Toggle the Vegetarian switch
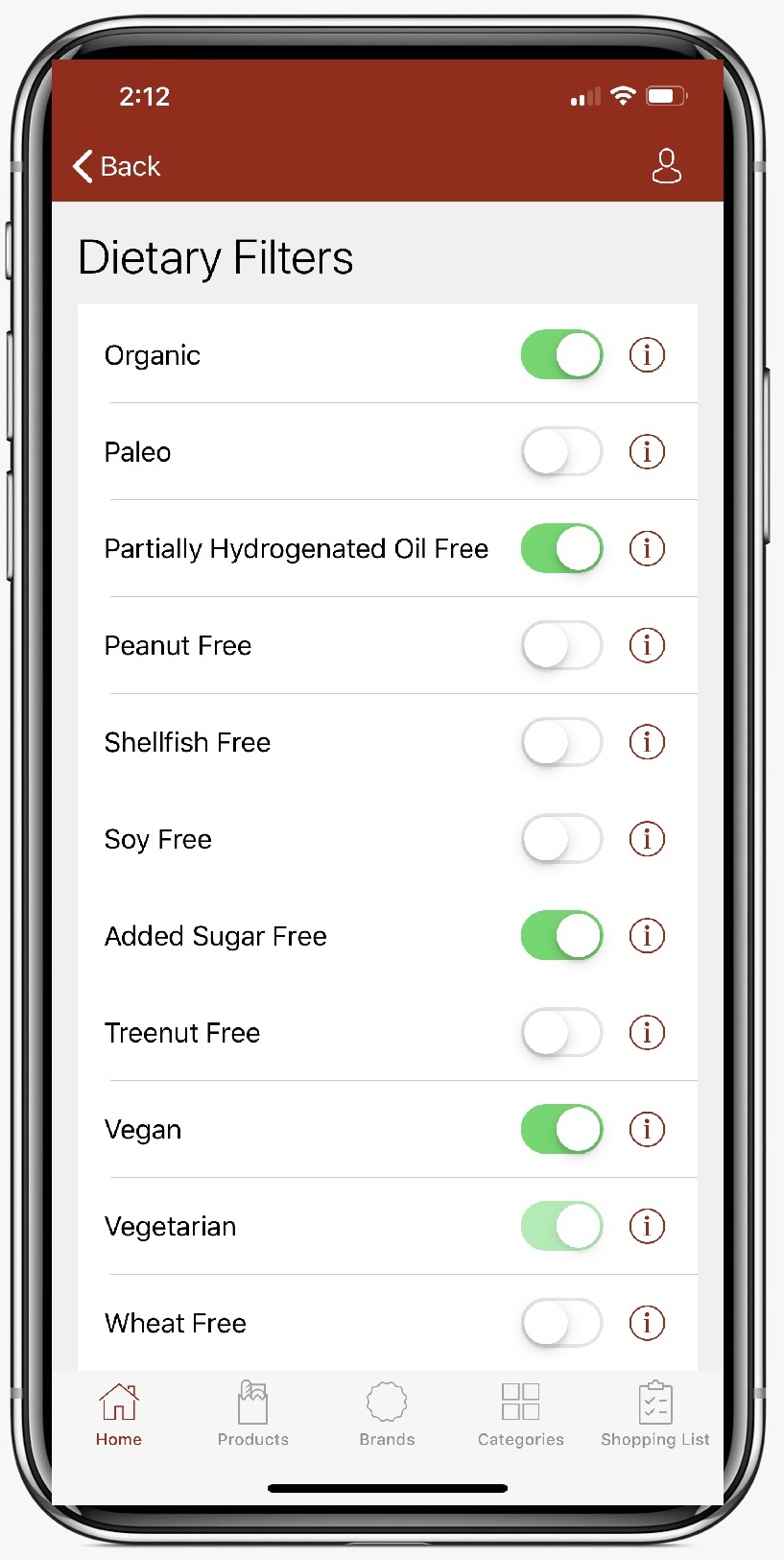The width and height of the screenshot is (784, 1560). coord(562,1226)
